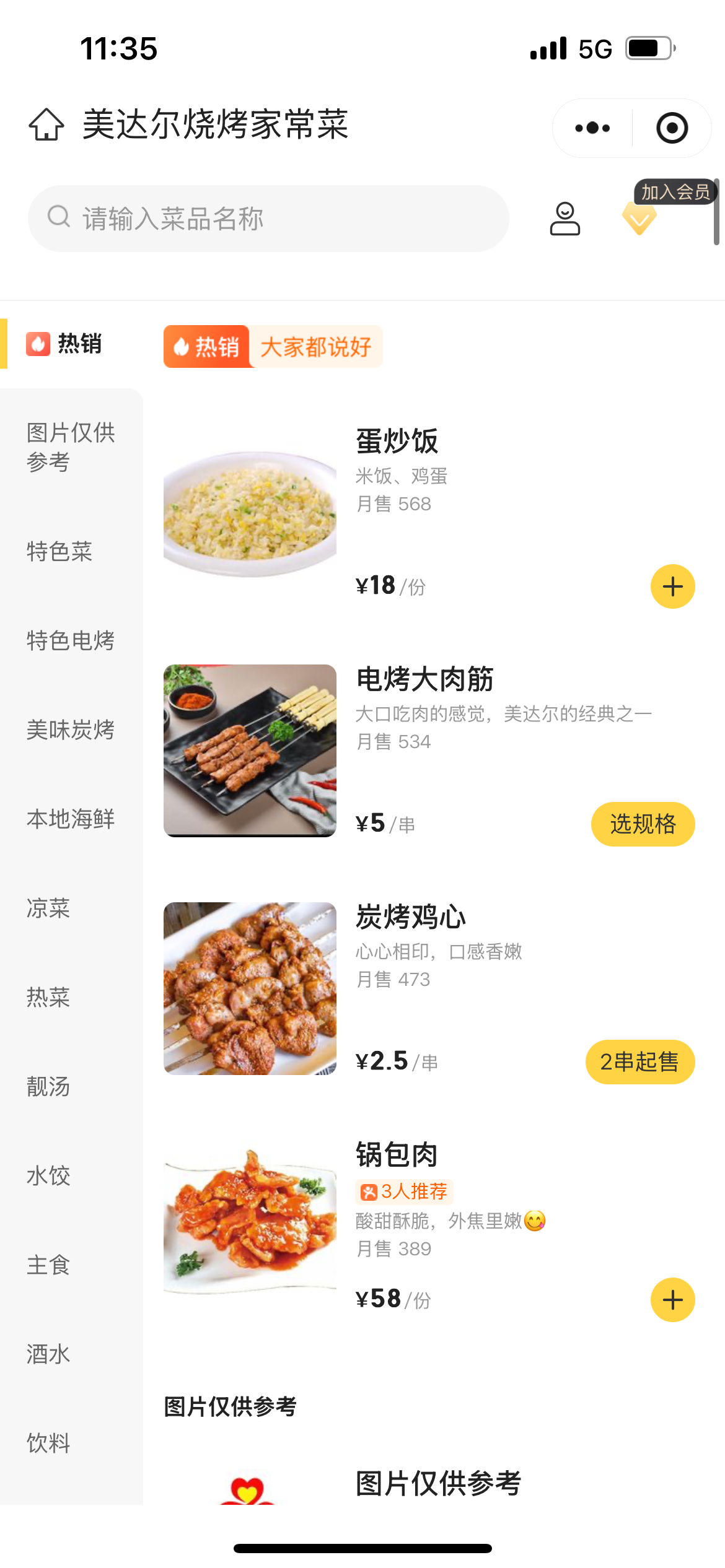Tap the 请输入菜品名称 search box
Image resolution: width=725 pixels, height=1568 pixels.
[268, 219]
